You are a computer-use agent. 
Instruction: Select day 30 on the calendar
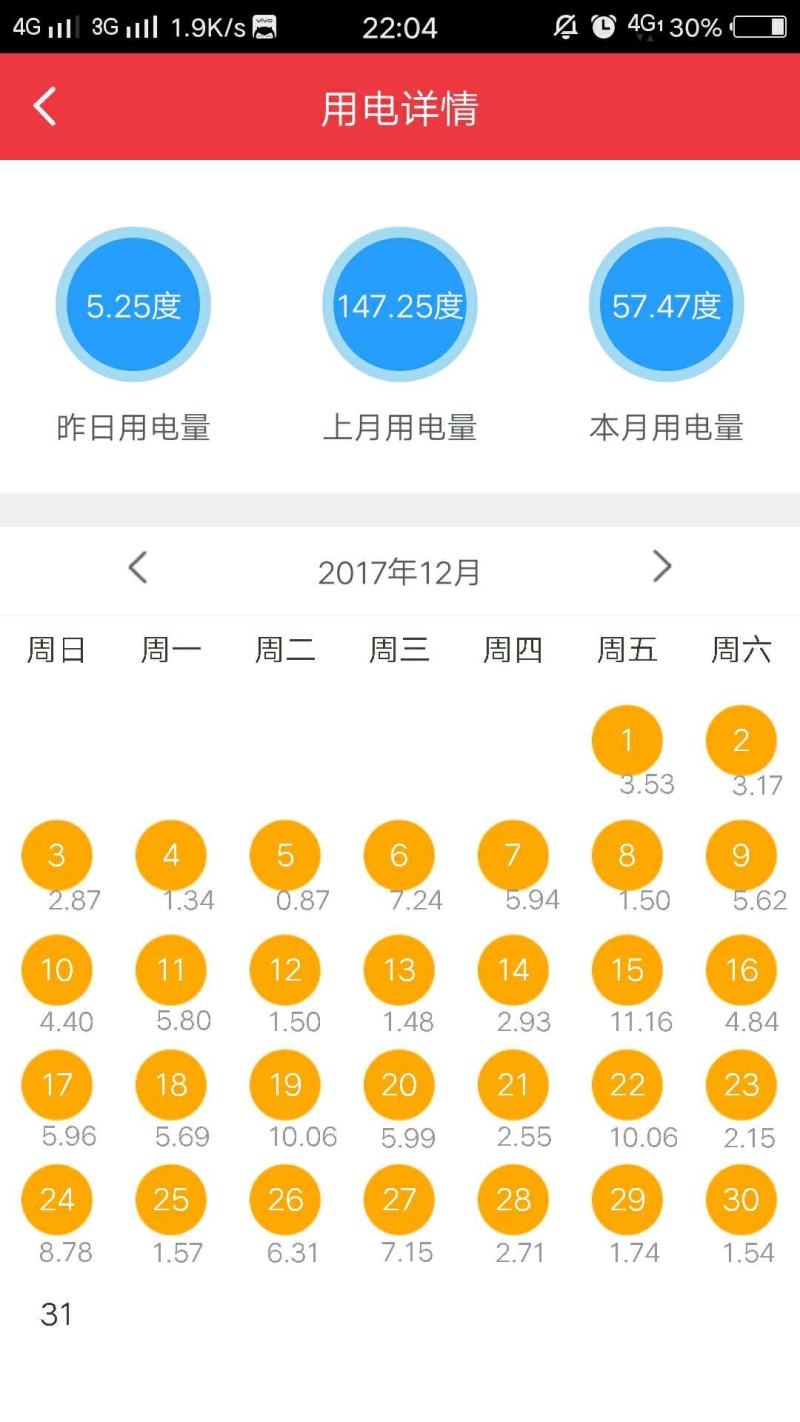pyautogui.click(x=741, y=1200)
